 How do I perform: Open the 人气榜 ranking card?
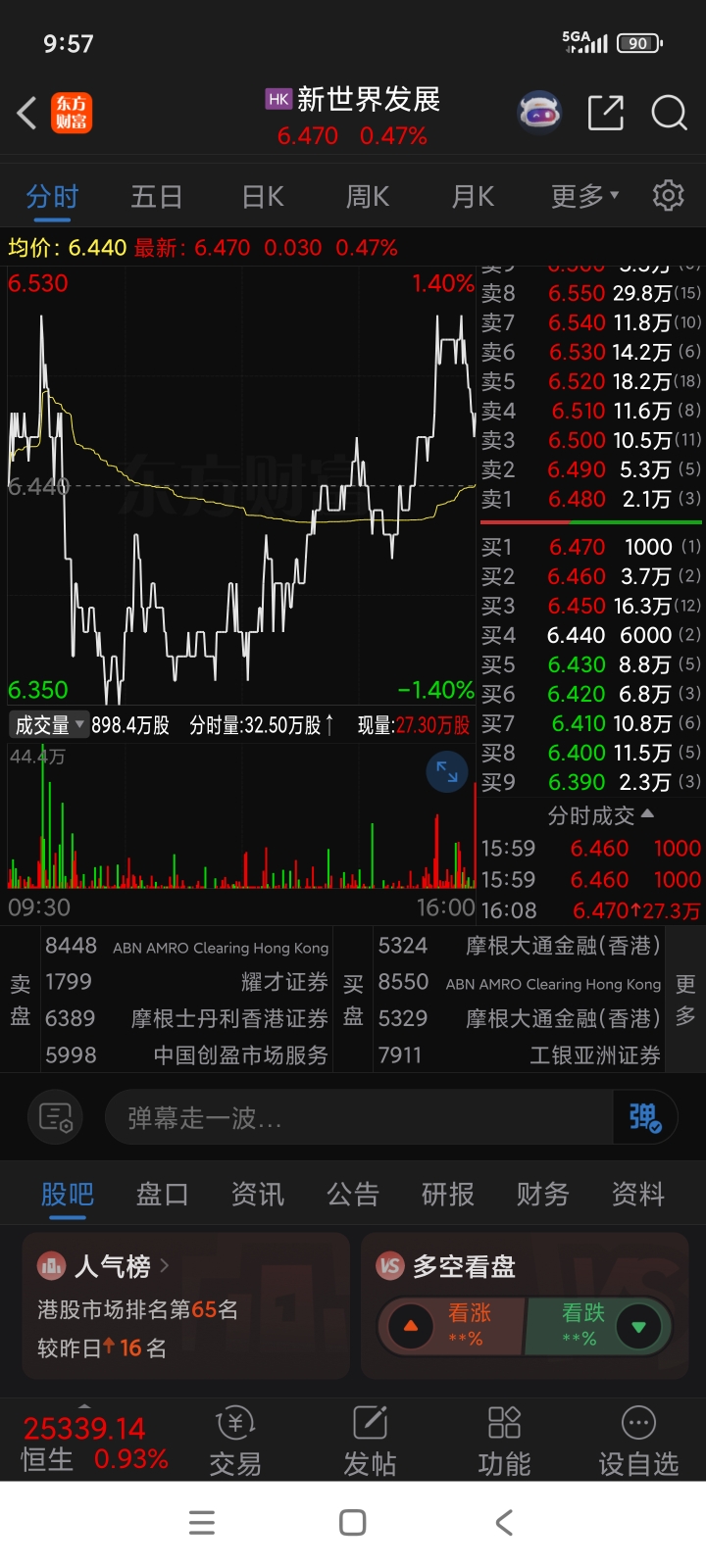[186, 1306]
